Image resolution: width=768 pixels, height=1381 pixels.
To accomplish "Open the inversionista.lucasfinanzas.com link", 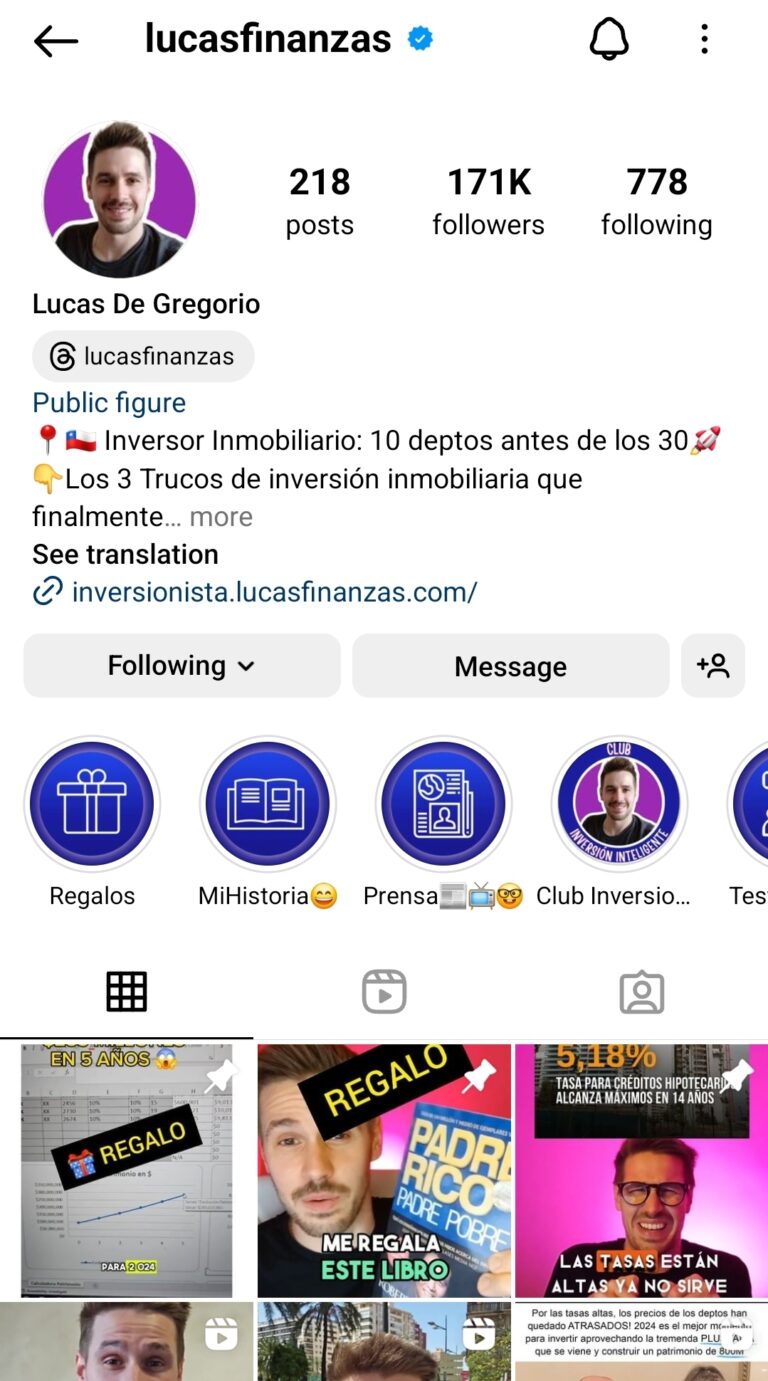I will (274, 592).
